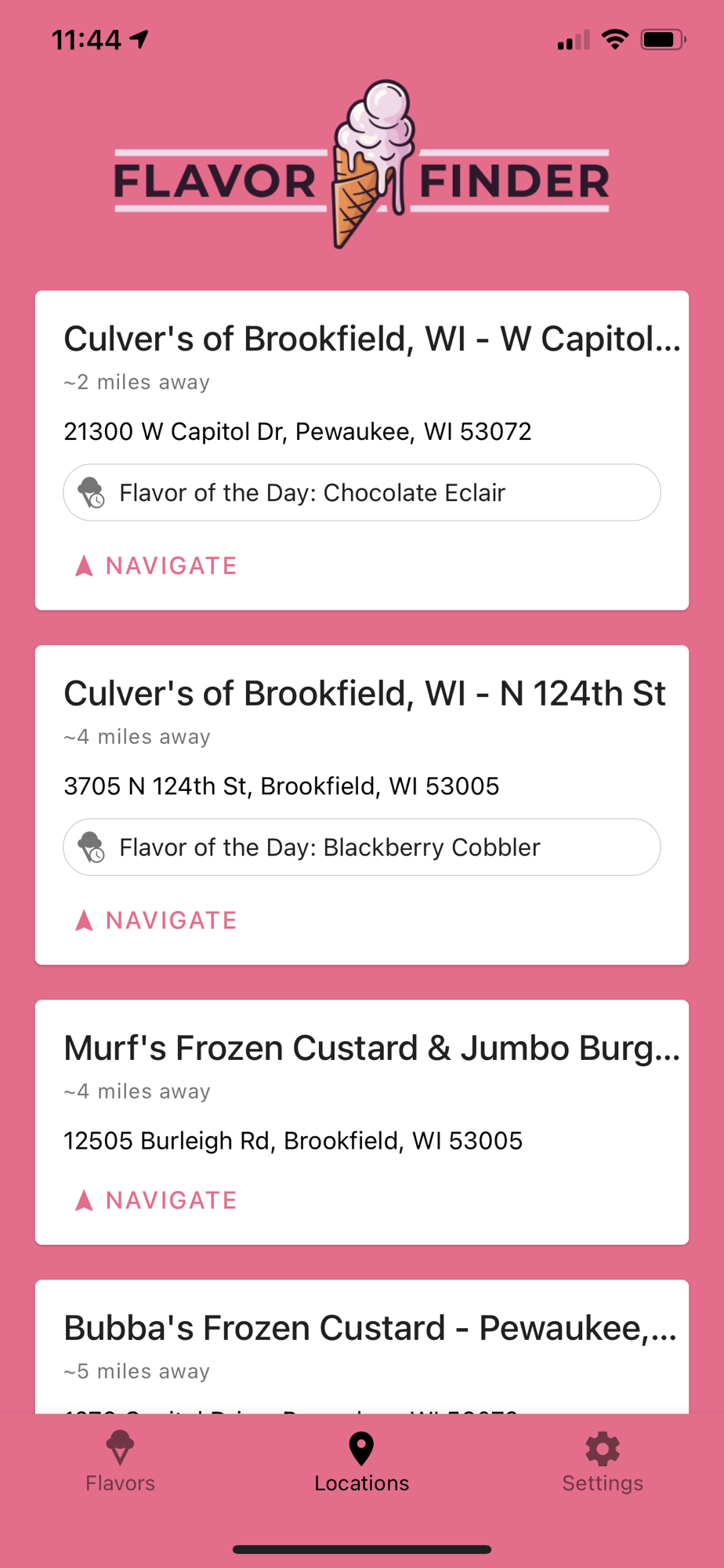This screenshot has height=1568, width=724.
Task: Tap Navigate for Culver's W Capitol location
Action: [x=156, y=565]
